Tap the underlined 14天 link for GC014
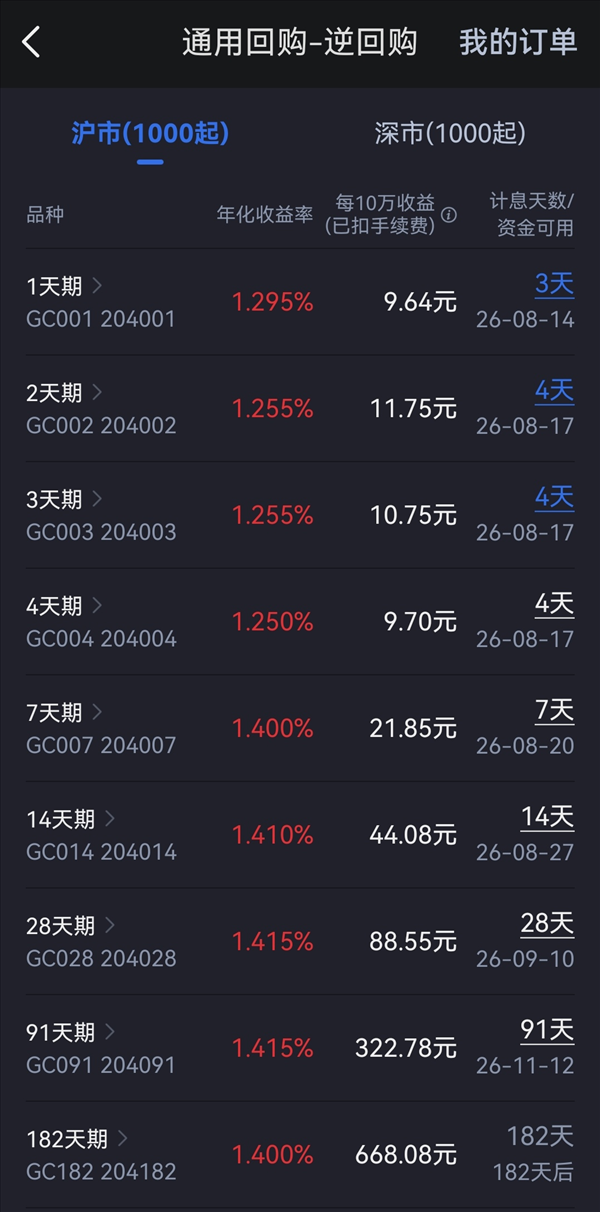 (x=548, y=818)
